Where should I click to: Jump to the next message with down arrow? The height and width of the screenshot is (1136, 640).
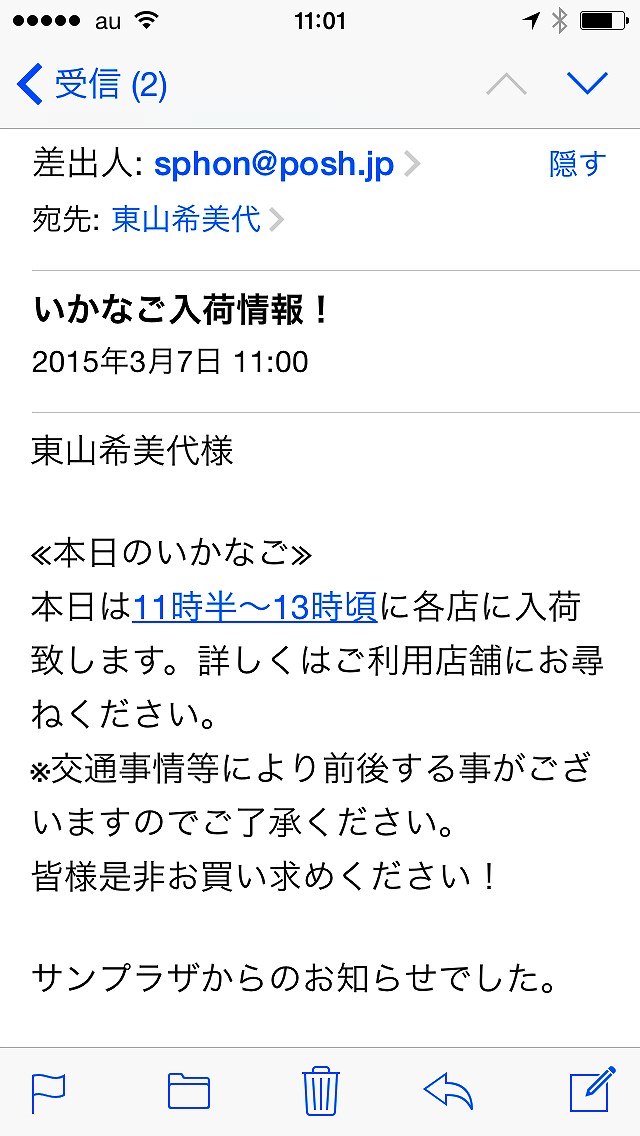point(587,84)
